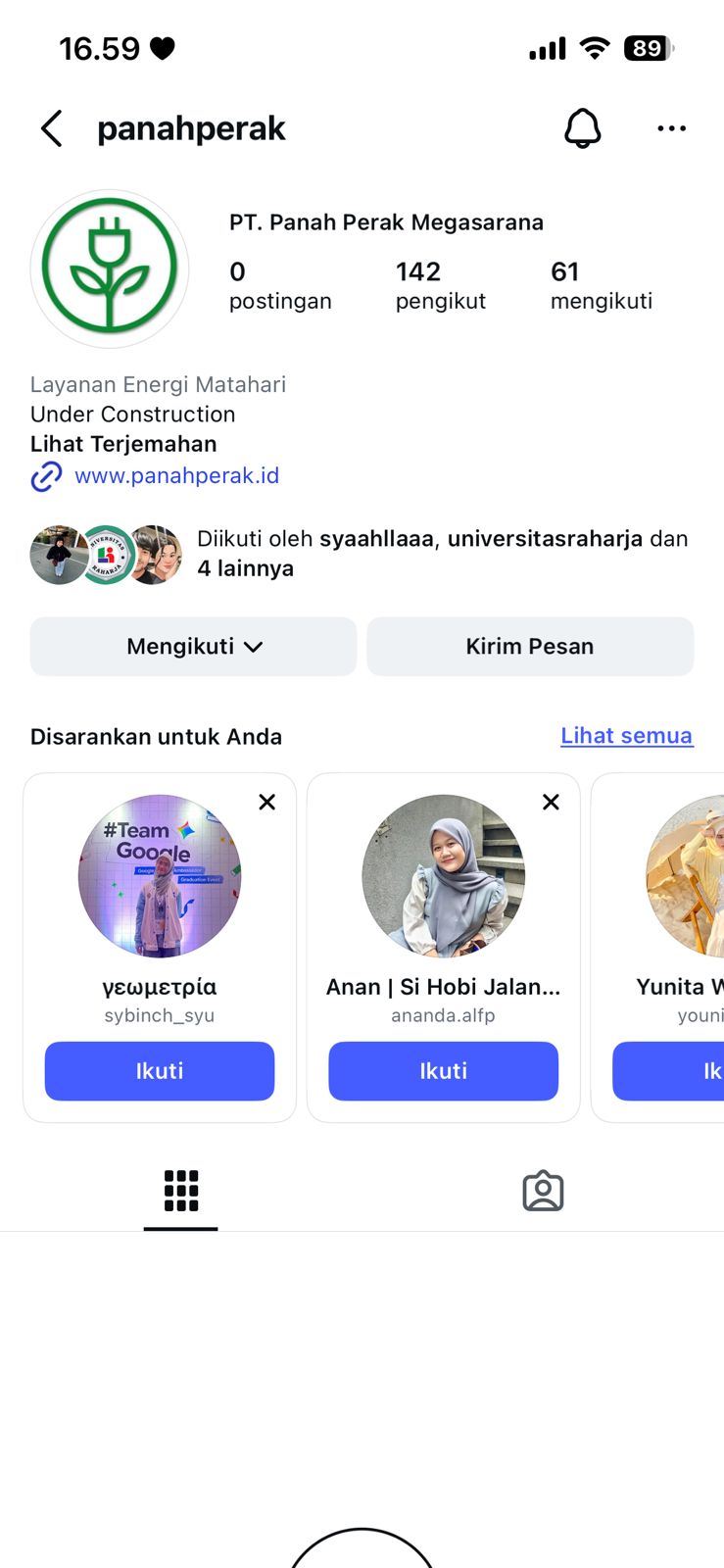Switch to the posts grid tab
Image resolution: width=724 pixels, height=1568 pixels.
click(181, 1191)
